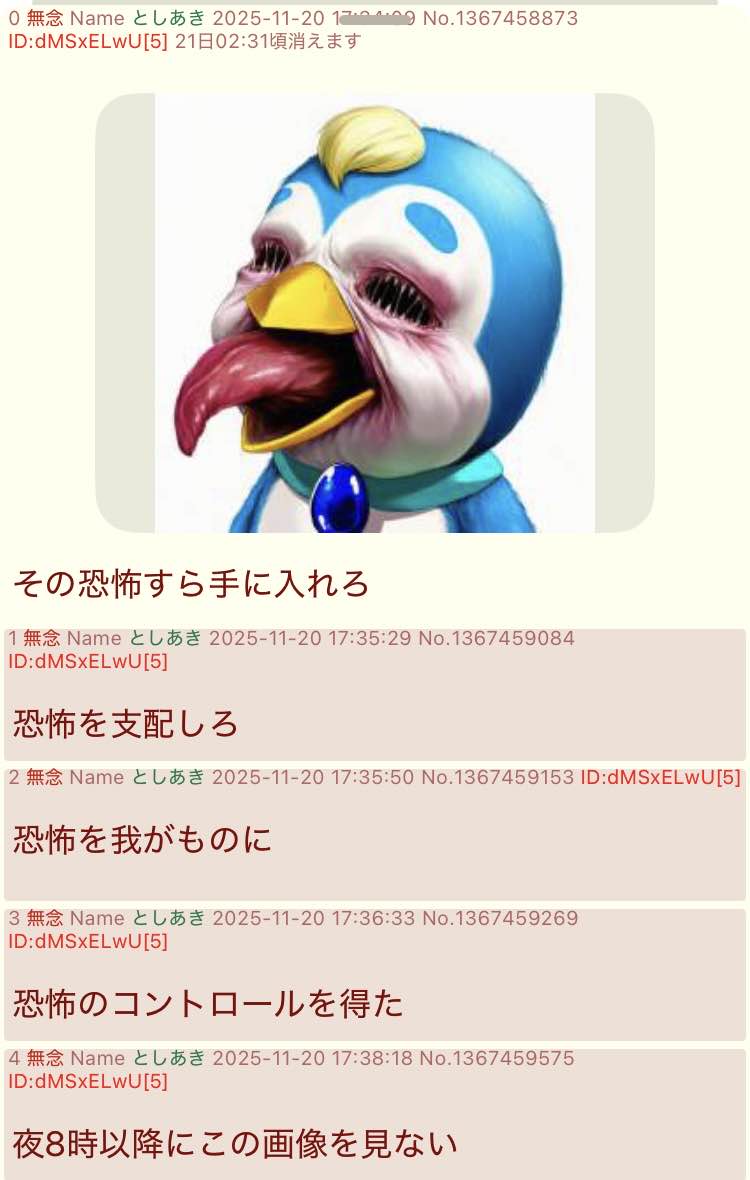Tap post number No.1367459575
Screen dimensions: 750x1180
[496, 1058]
